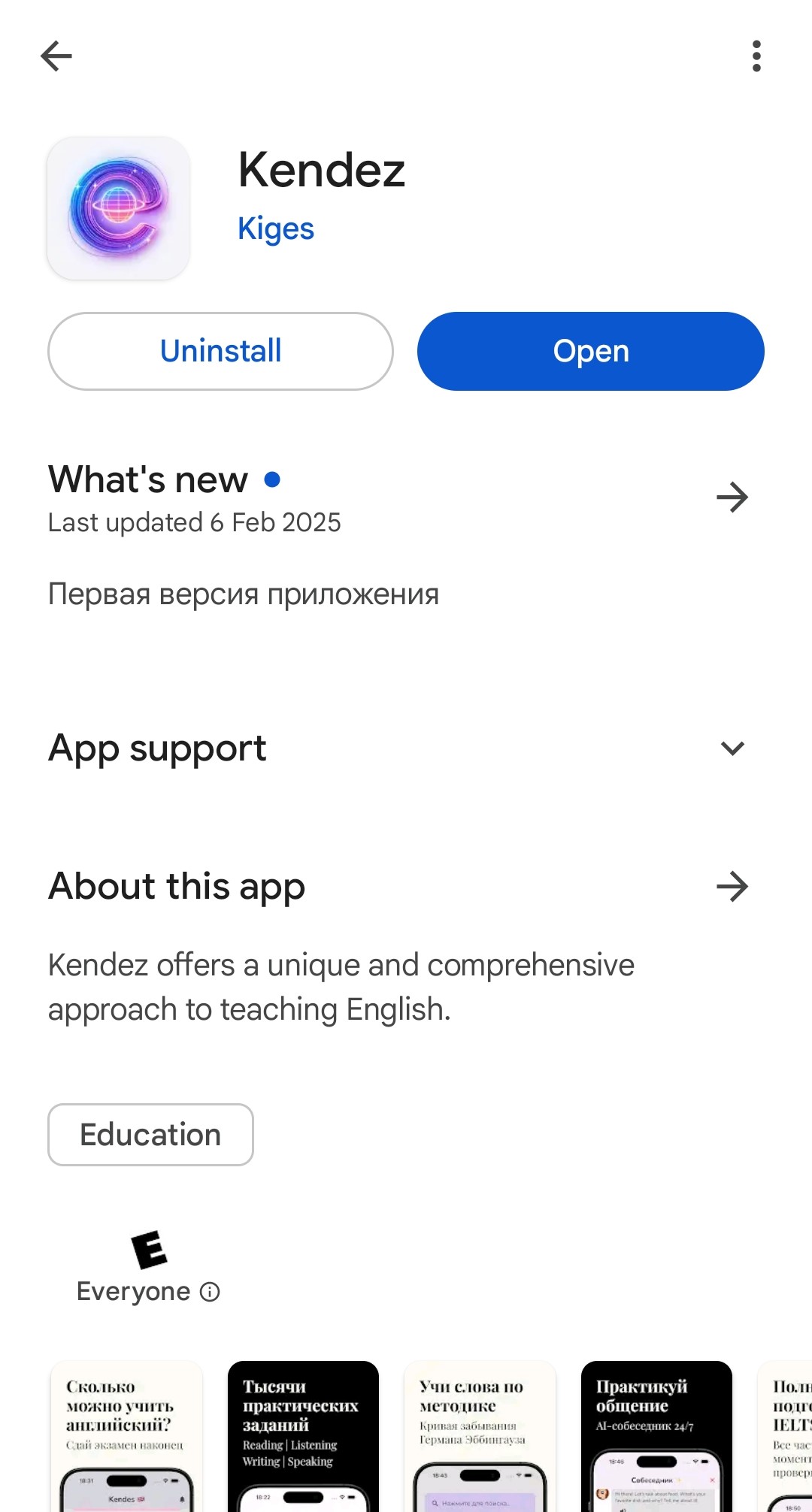Screen dimensions: 812x1512
Task: Open the three-dot overflow menu
Action: click(x=756, y=56)
